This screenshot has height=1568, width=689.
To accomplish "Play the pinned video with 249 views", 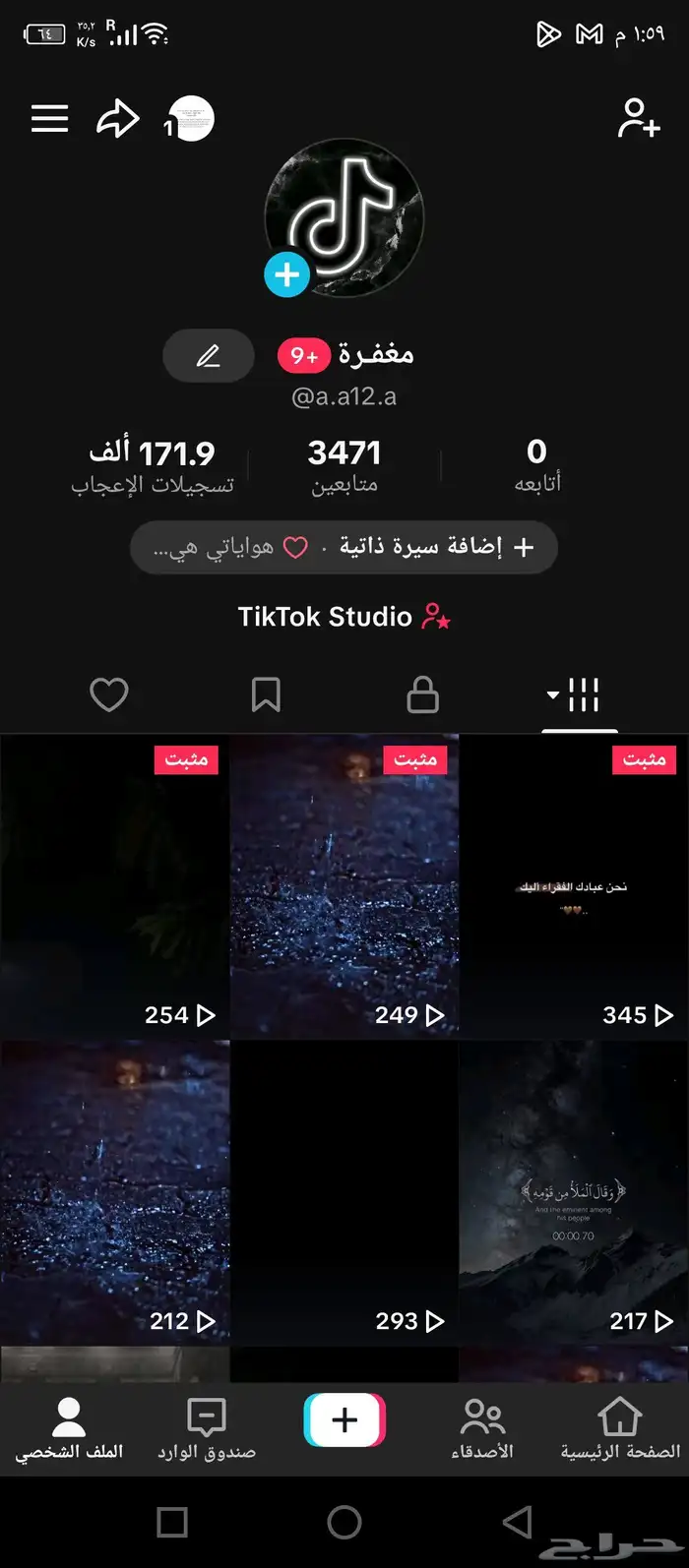I will (344, 887).
